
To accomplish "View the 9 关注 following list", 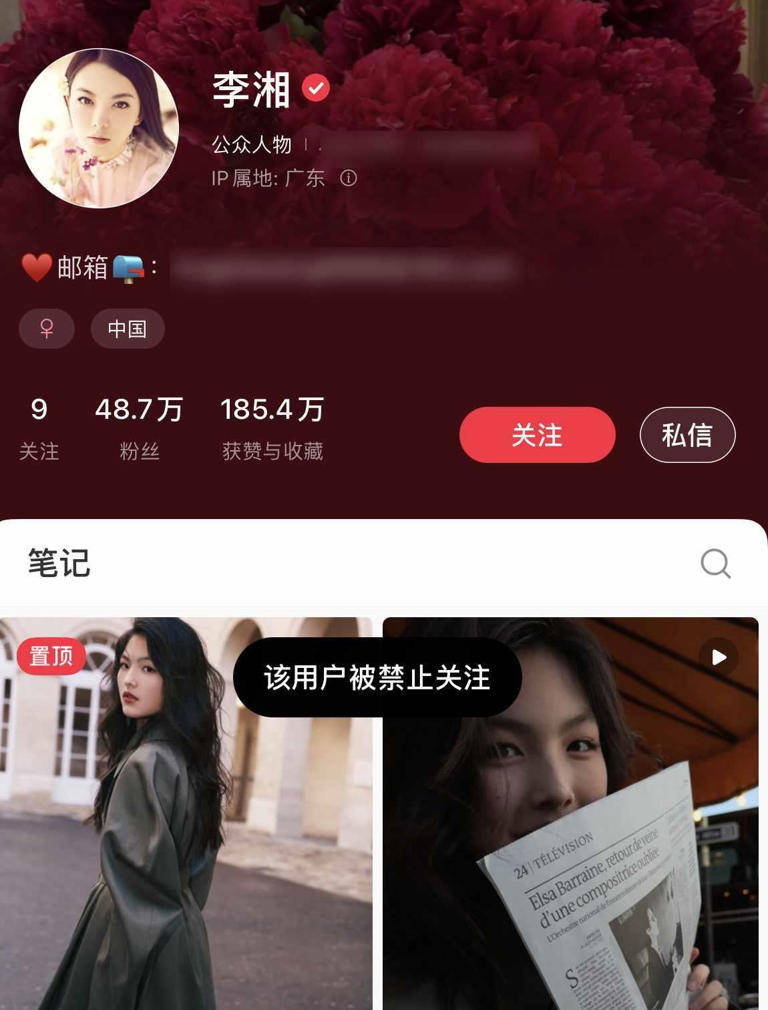I will (39, 428).
